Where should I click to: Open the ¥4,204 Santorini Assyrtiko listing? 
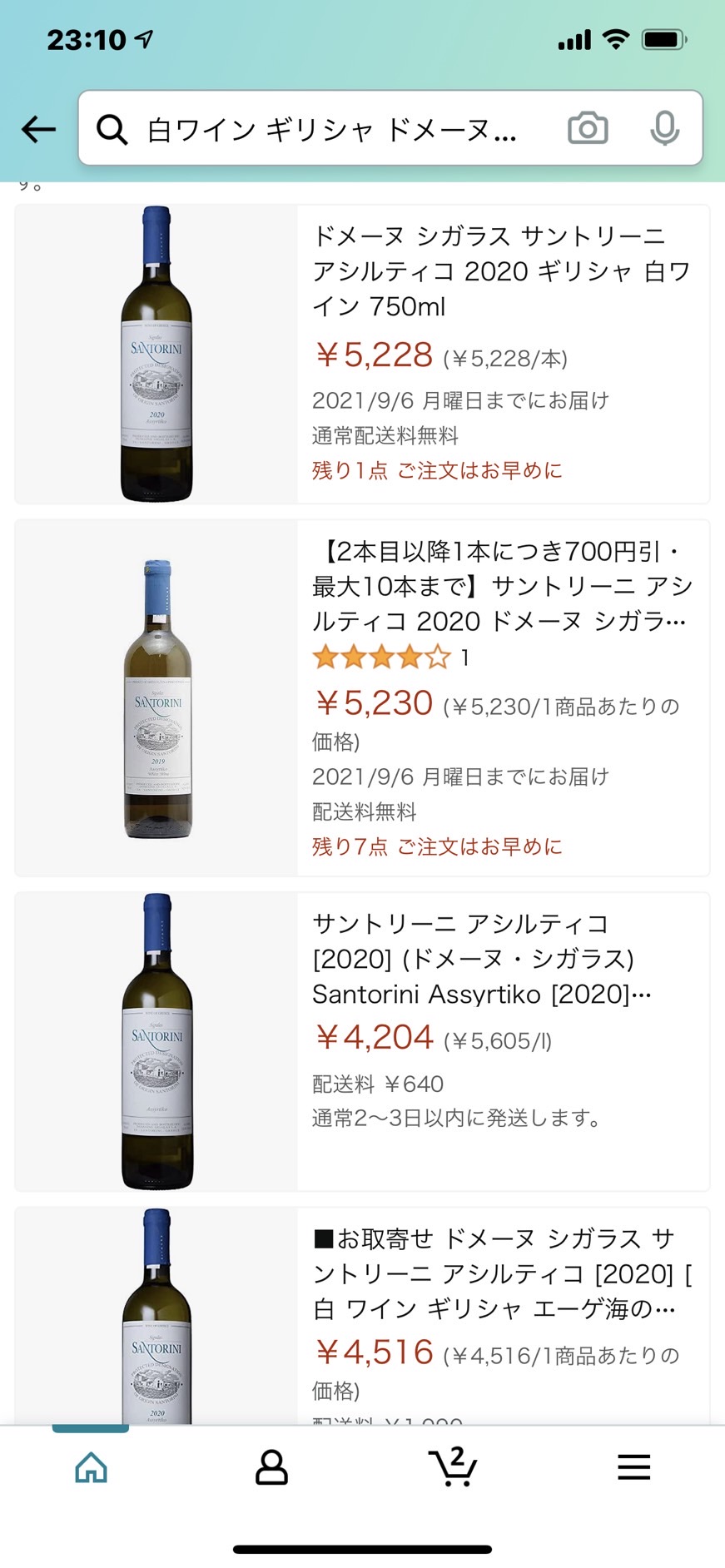(362, 1042)
